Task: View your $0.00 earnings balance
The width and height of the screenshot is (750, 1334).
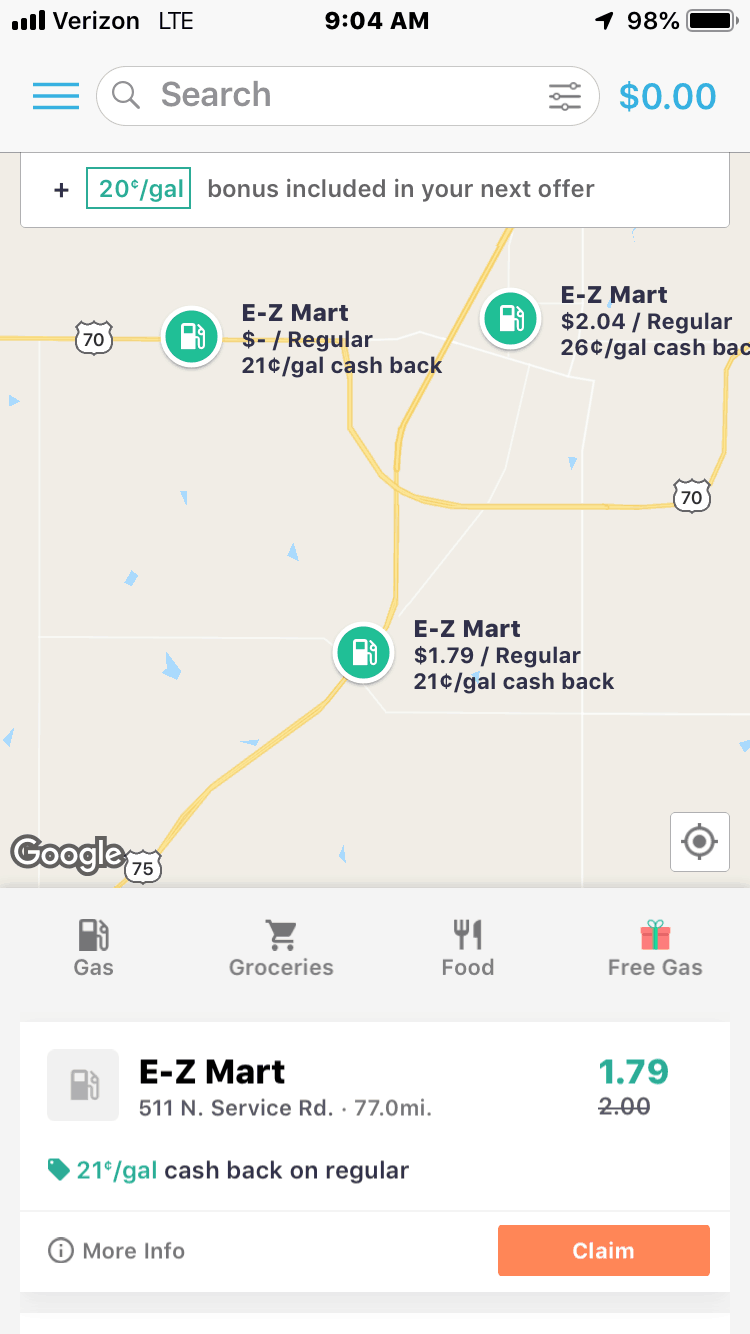Action: (x=667, y=95)
